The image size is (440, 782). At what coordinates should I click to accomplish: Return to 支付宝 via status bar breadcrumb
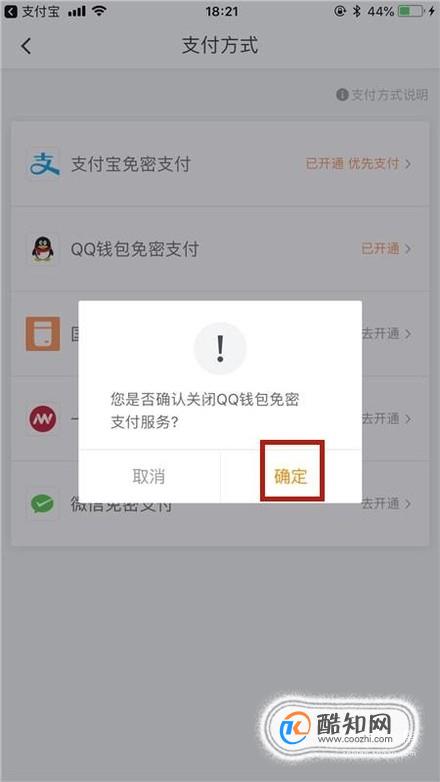click(32, 11)
